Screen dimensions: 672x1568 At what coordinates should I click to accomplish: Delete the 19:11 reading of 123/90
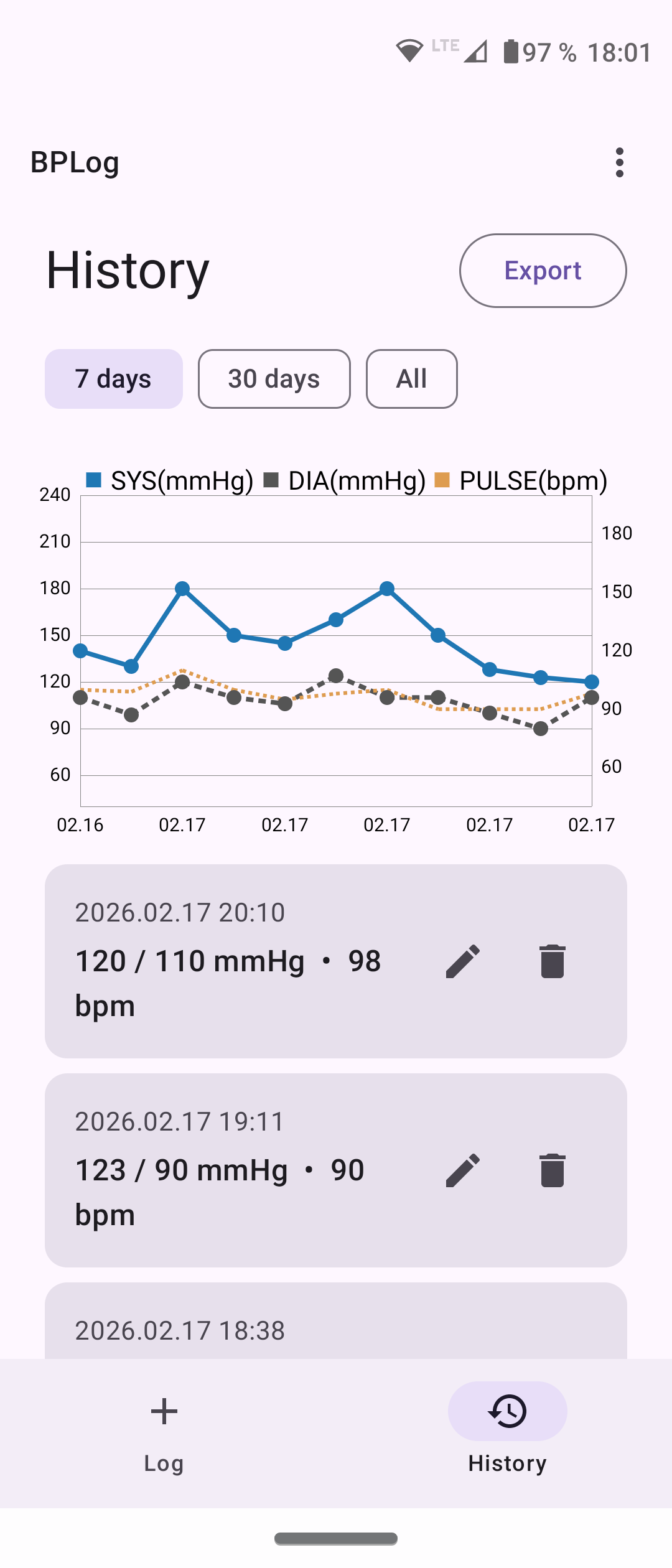(552, 1170)
